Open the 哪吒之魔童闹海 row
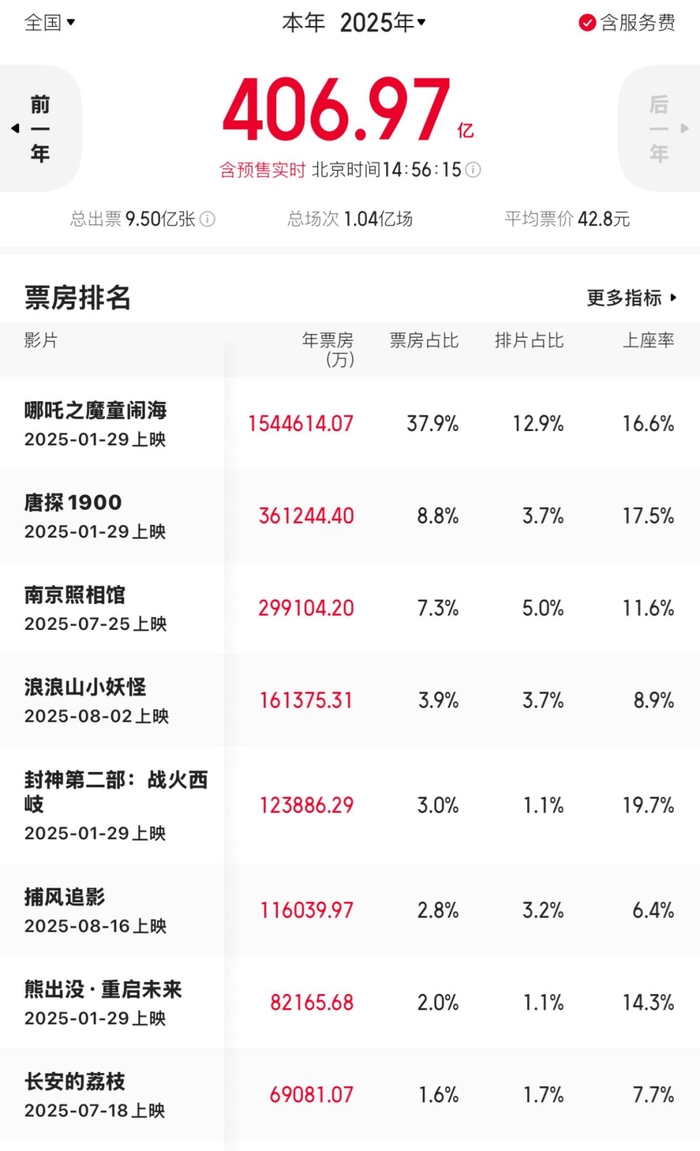Image resolution: width=700 pixels, height=1151 pixels. [350, 424]
